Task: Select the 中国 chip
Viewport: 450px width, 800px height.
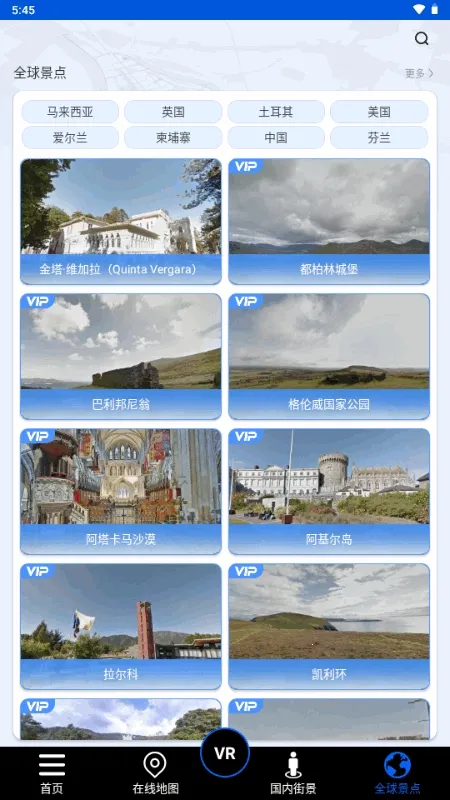Action: (x=276, y=138)
